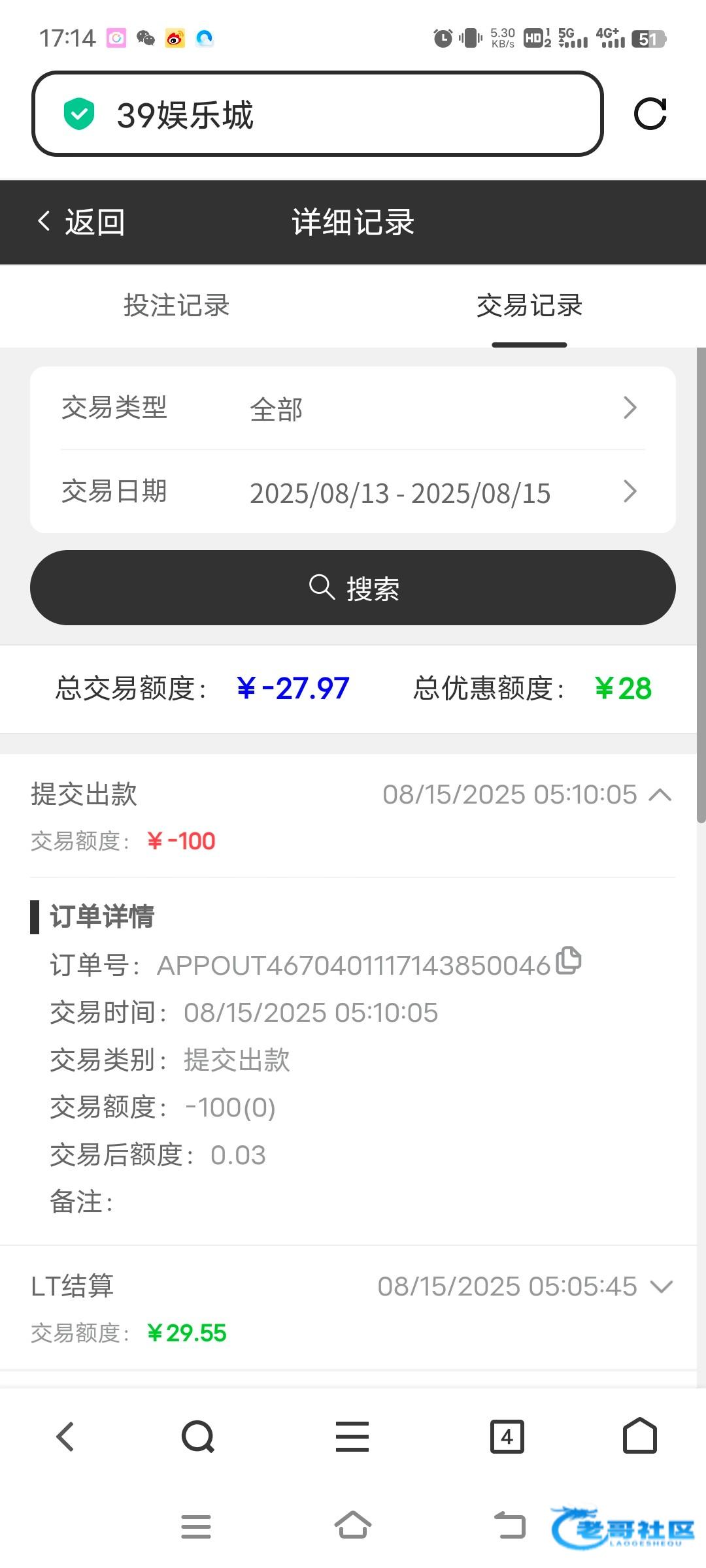Open the system recent apps button
Viewport: 706px width, 1568px height.
pyautogui.click(x=196, y=1527)
